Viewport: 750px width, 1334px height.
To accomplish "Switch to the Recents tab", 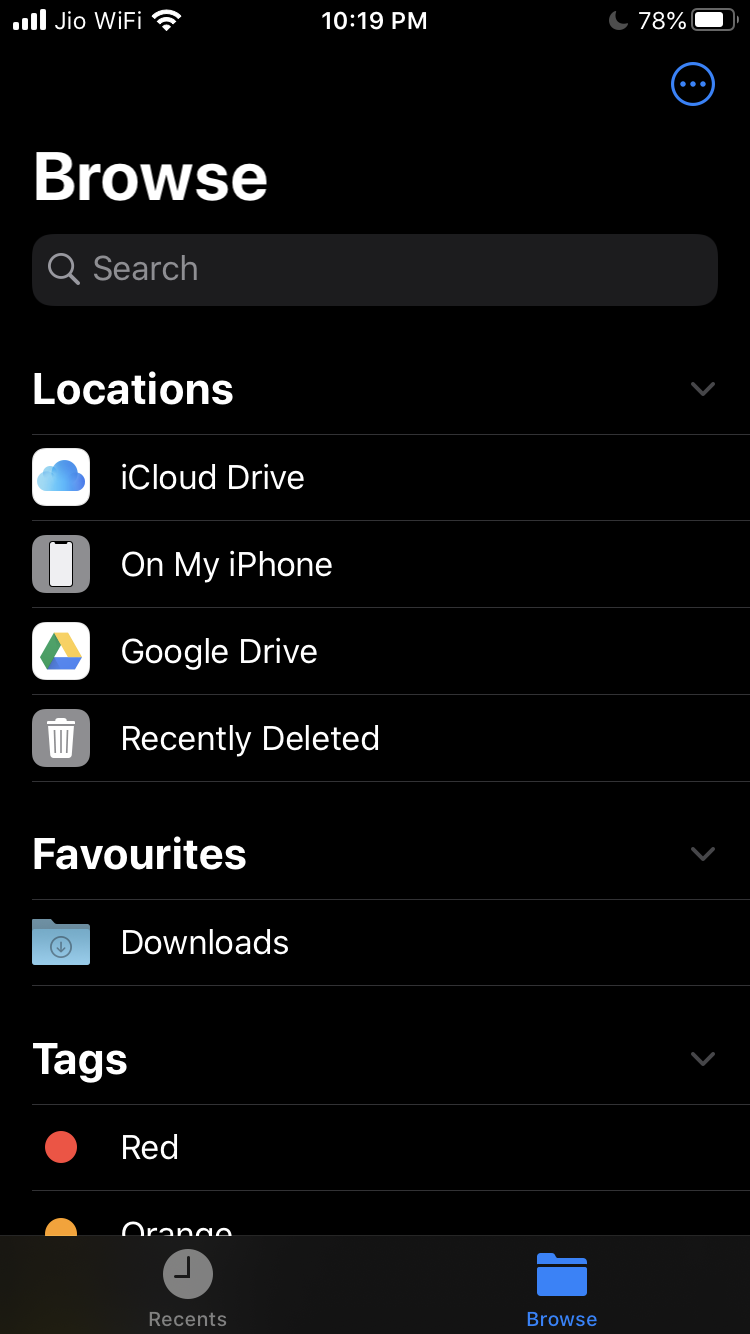I will tap(188, 1288).
